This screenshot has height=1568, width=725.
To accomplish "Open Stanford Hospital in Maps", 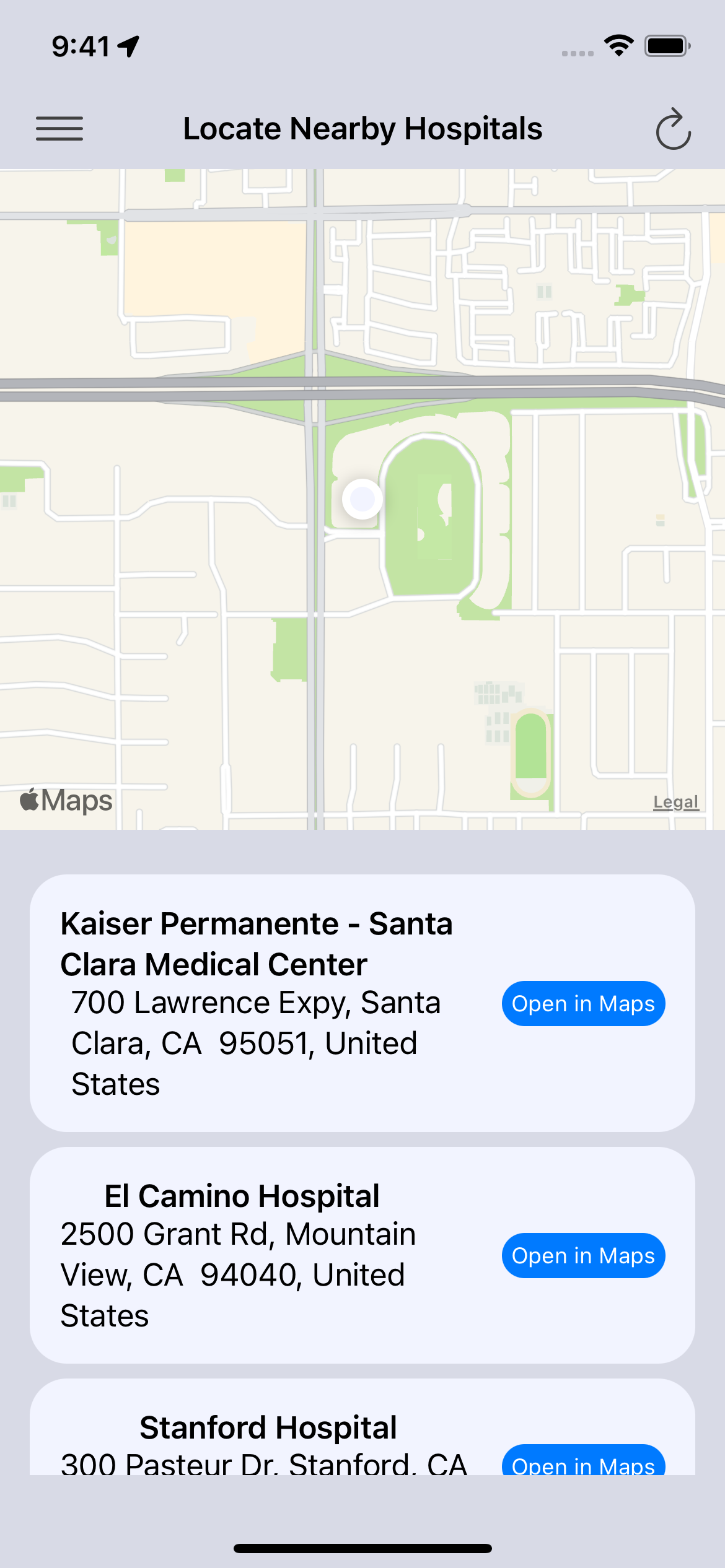I will [583, 1461].
